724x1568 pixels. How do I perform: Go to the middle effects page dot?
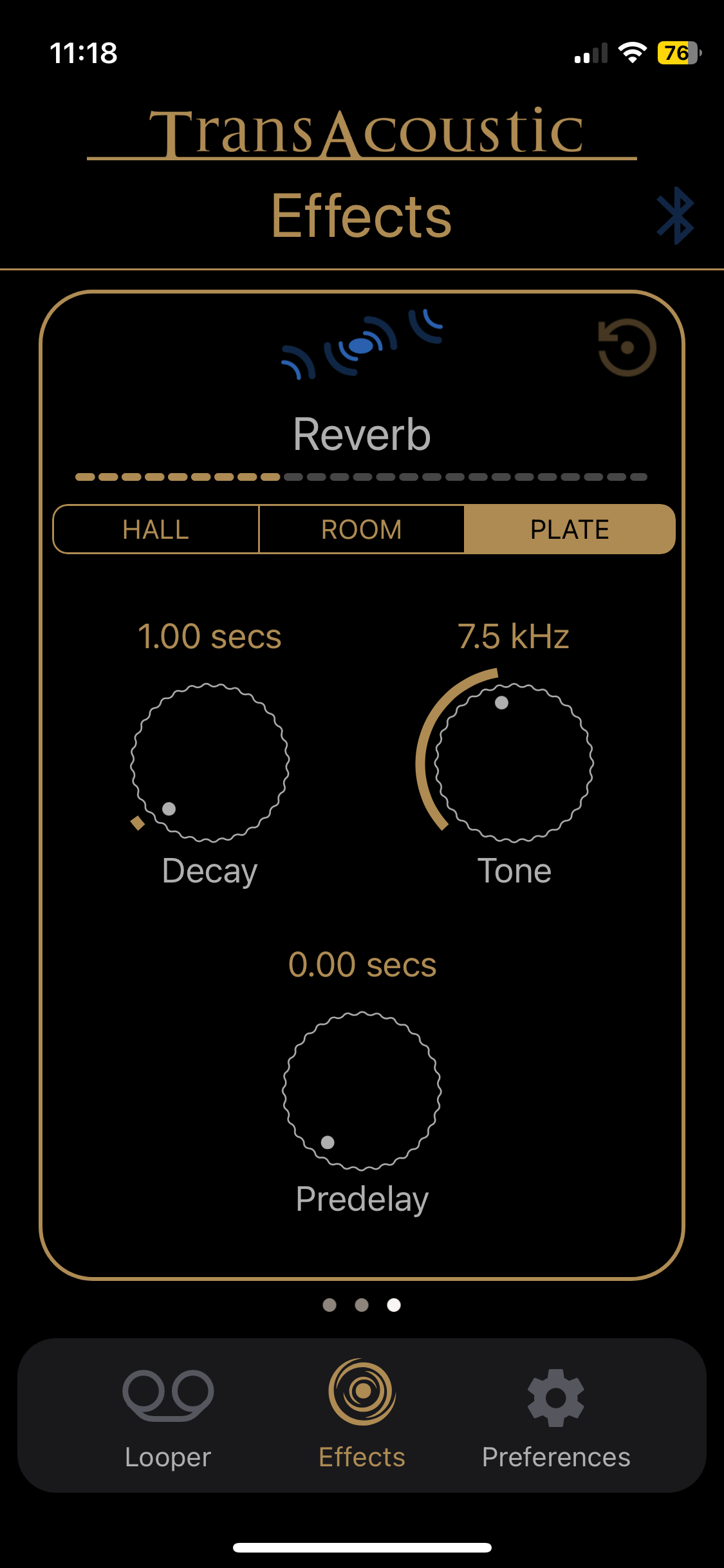[x=362, y=1305]
